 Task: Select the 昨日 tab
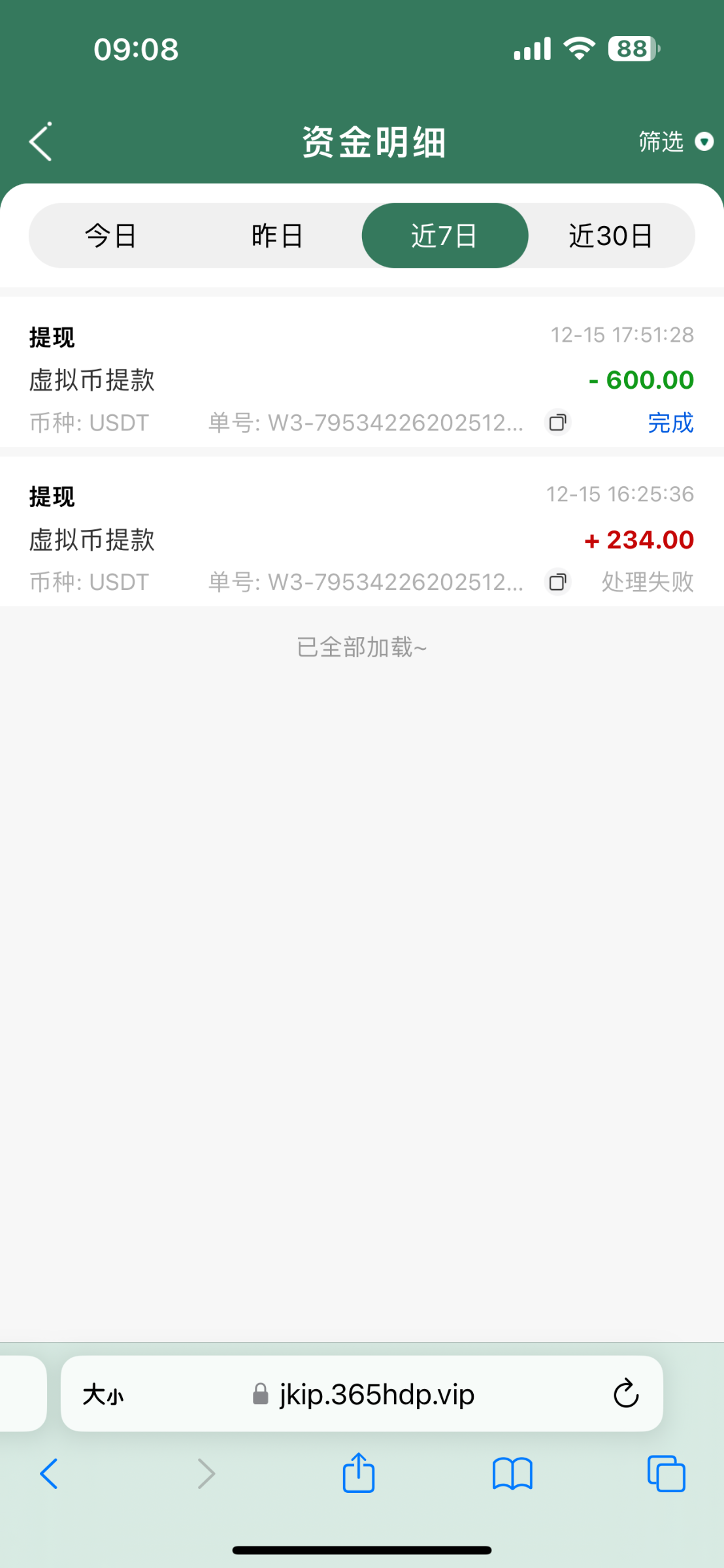pos(278,236)
